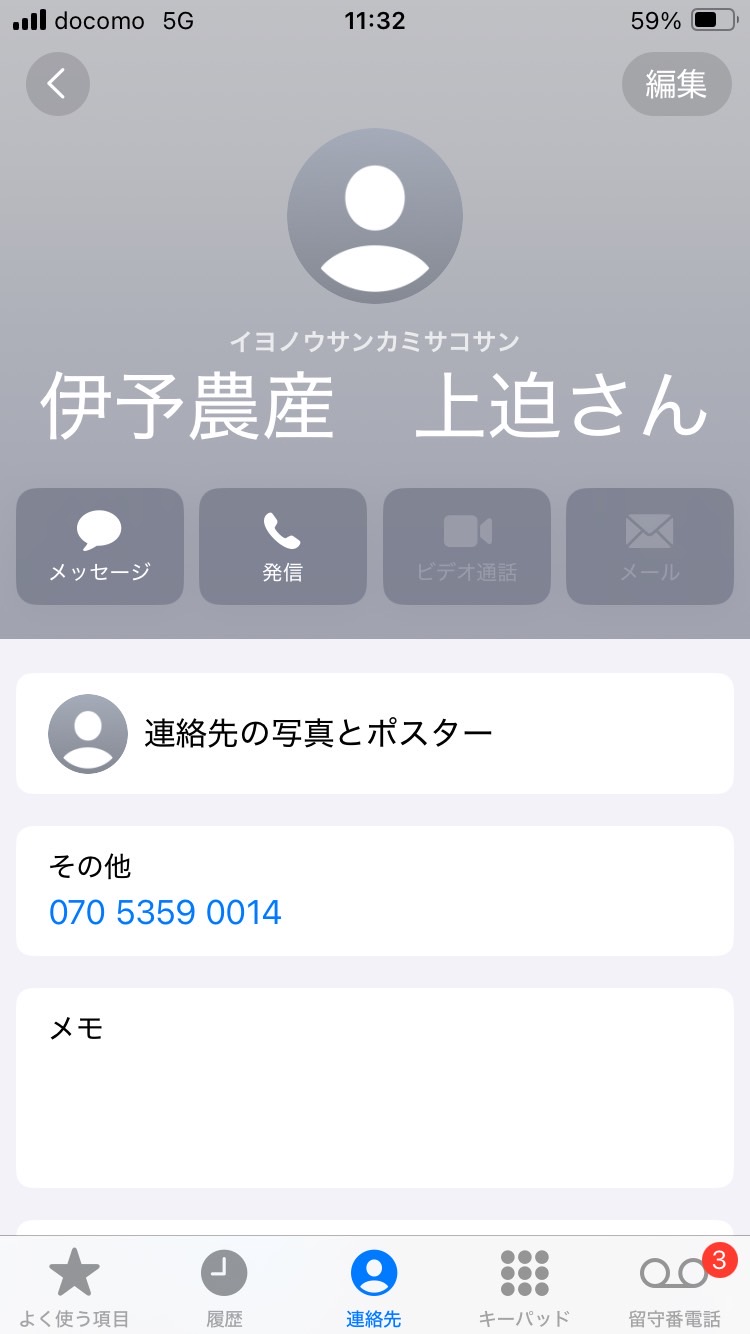Open the 履歴 tab
This screenshot has width=750, height=1334.
coord(224,1288)
